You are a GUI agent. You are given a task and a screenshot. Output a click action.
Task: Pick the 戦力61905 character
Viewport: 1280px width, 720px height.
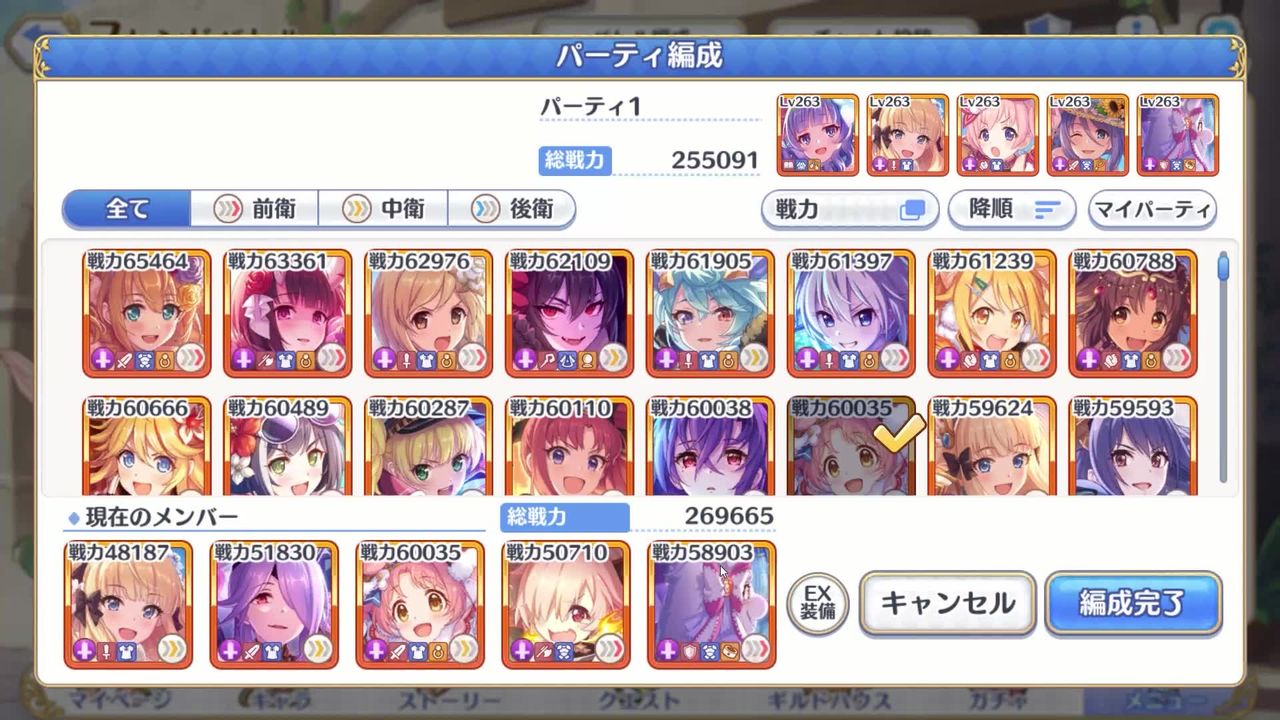(711, 313)
